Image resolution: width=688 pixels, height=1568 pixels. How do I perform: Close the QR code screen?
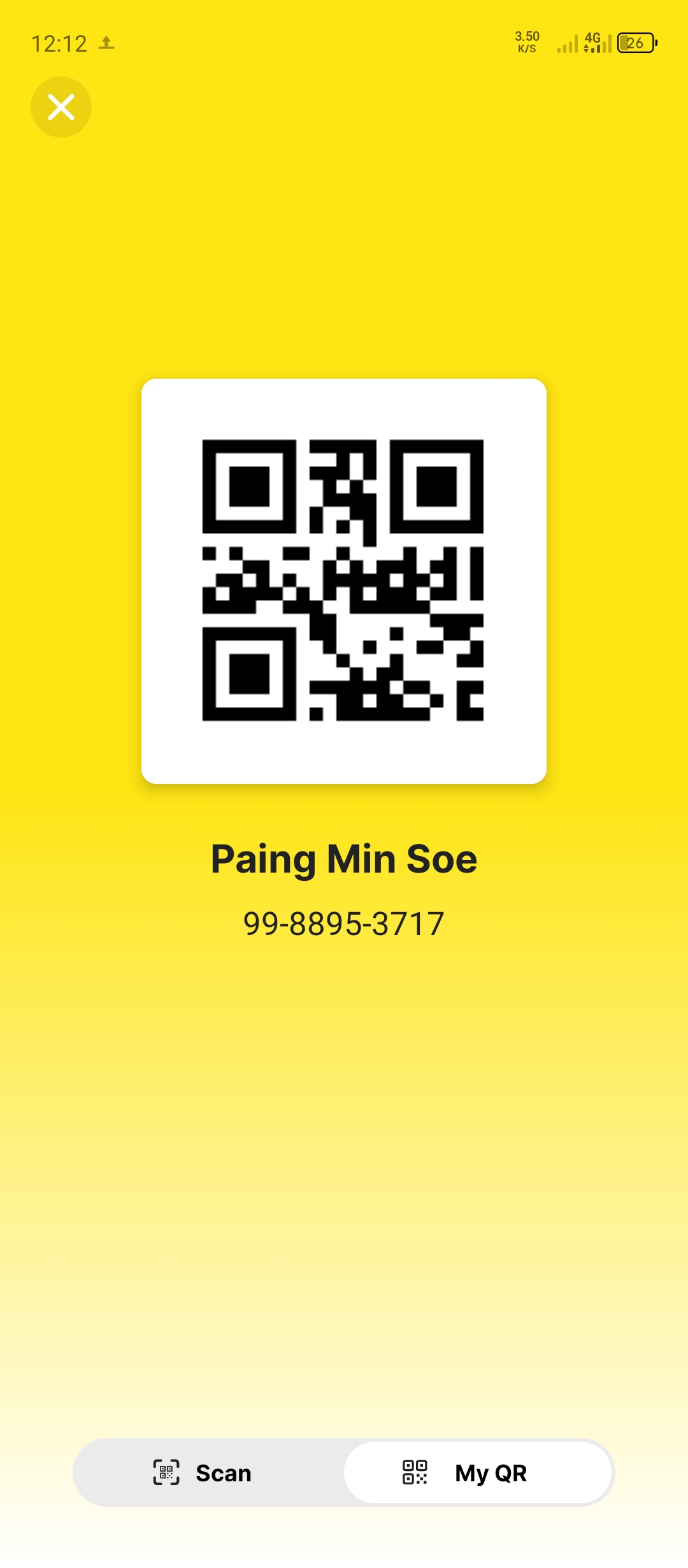[61, 107]
